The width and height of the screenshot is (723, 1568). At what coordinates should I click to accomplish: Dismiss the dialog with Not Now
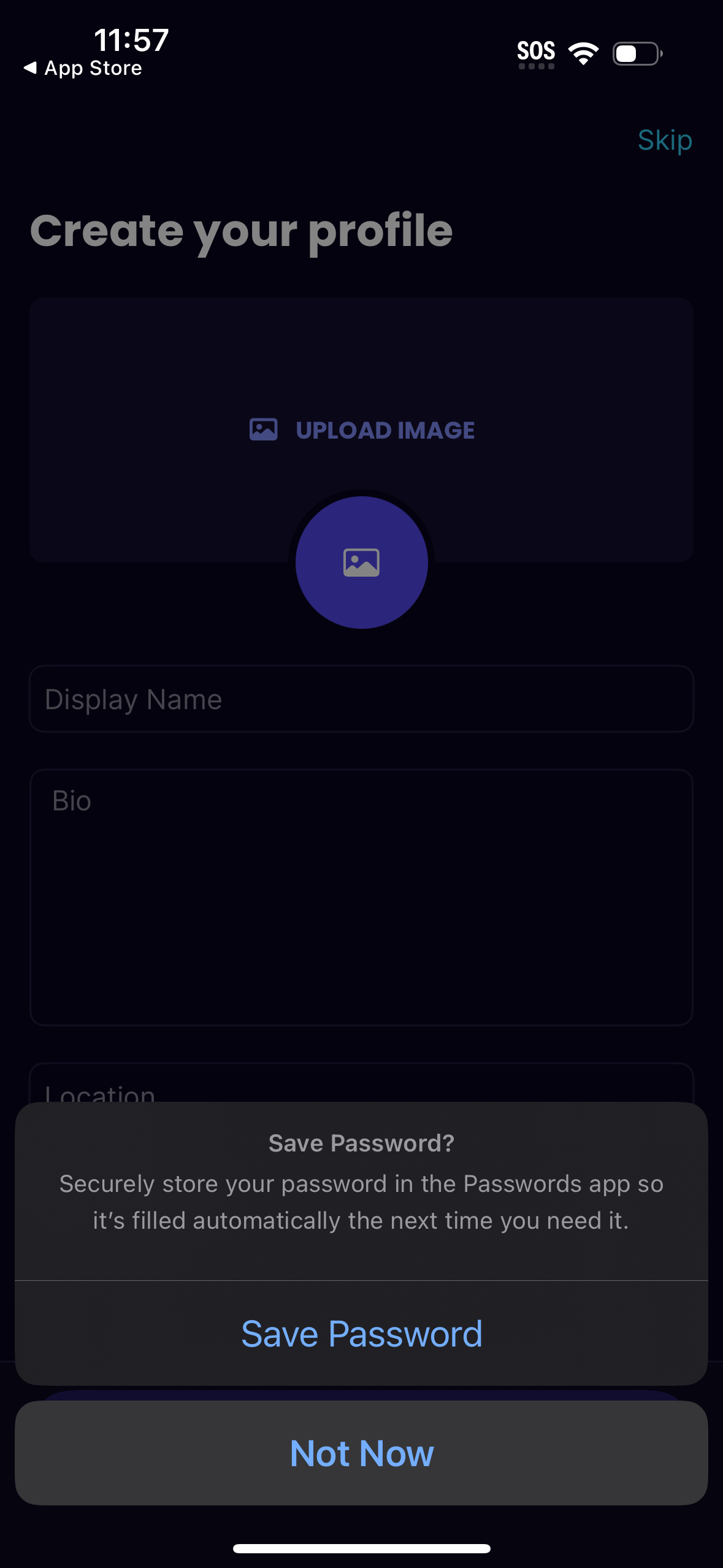click(361, 1452)
